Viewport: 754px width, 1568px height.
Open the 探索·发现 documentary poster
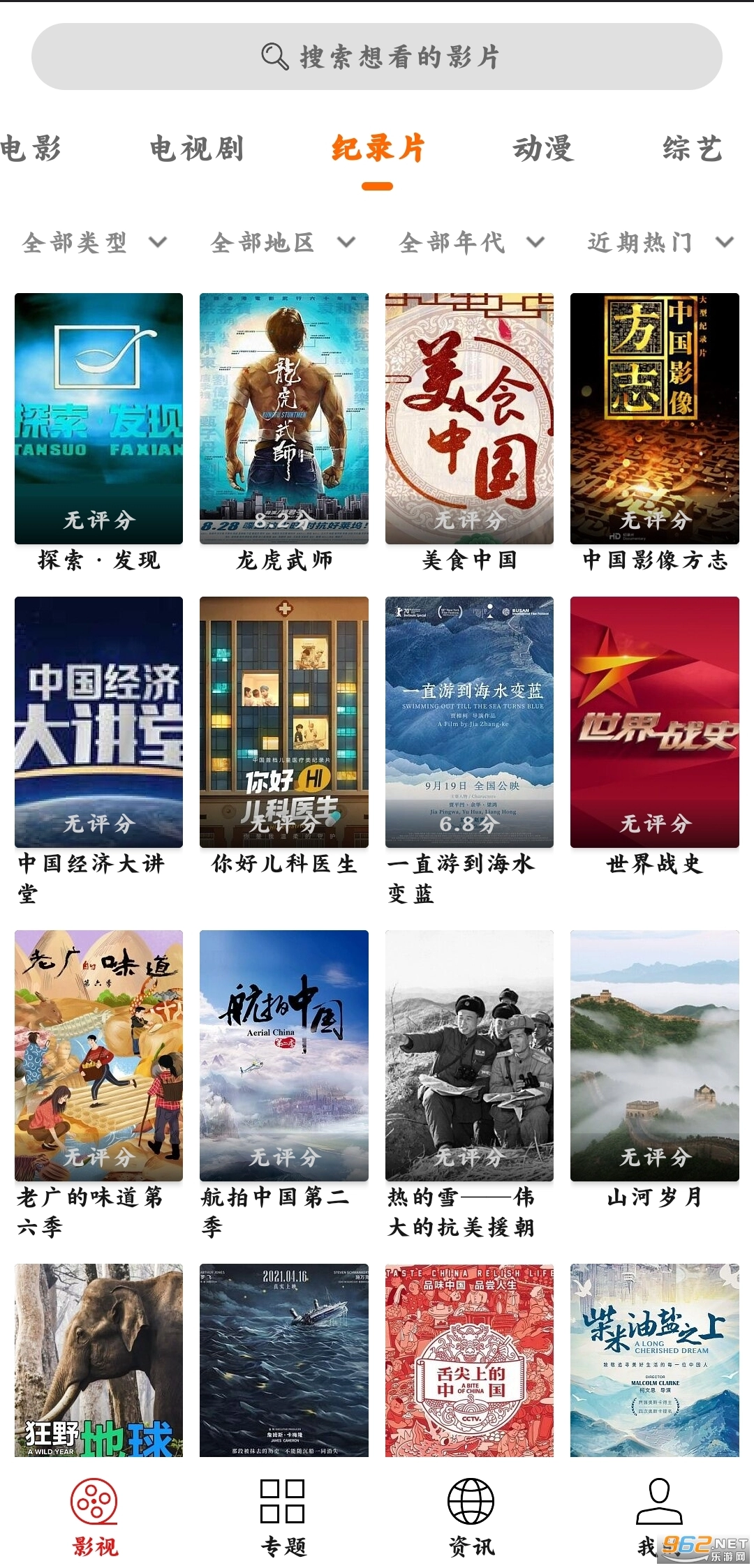coord(98,417)
